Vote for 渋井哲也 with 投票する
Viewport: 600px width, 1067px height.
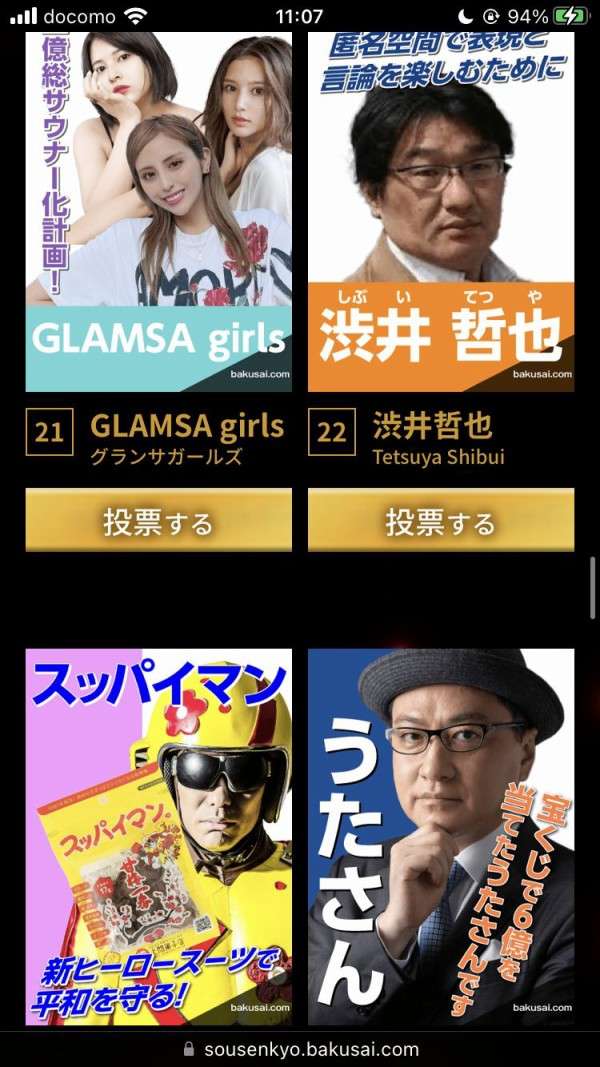tap(440, 521)
